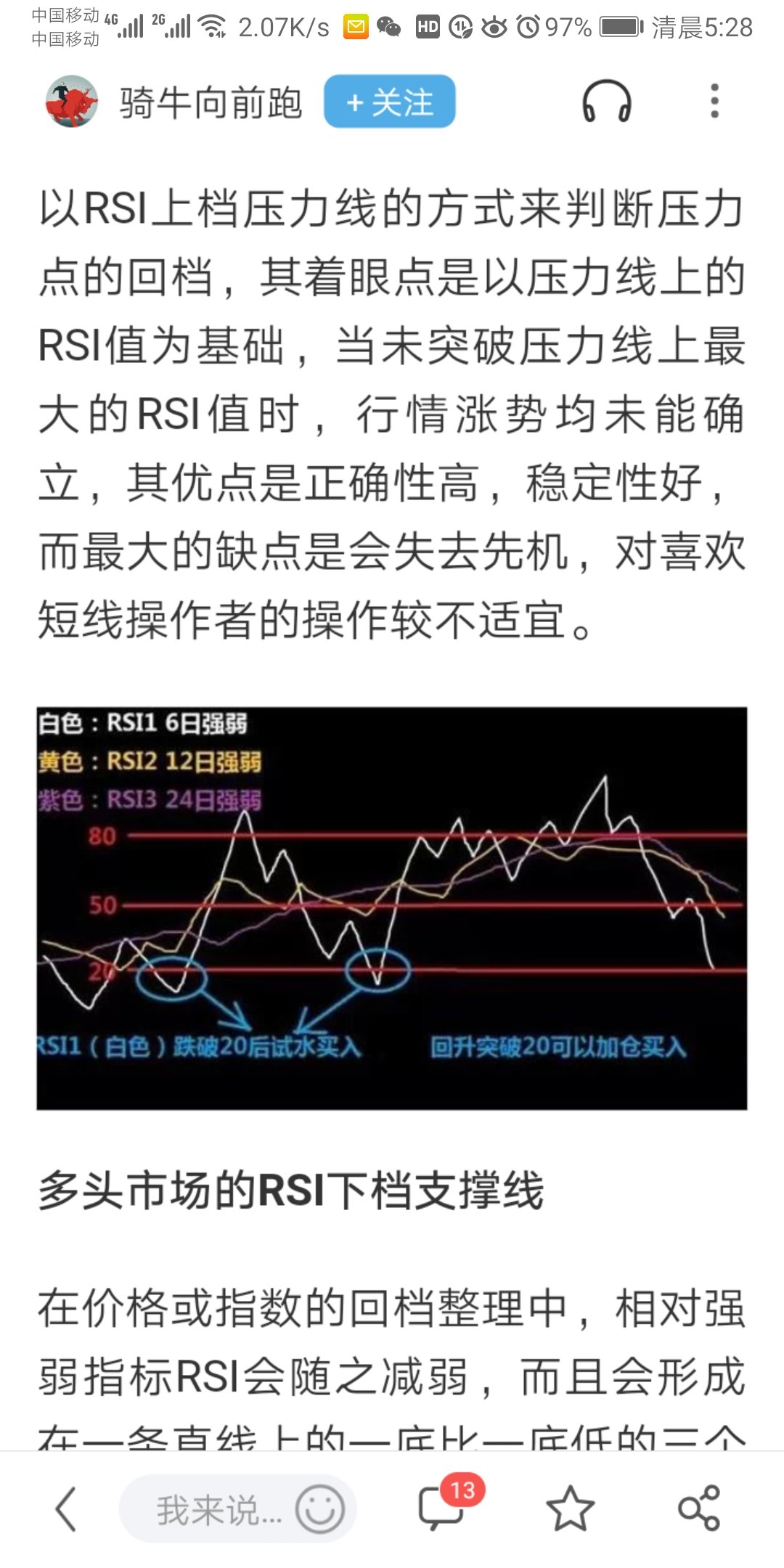This screenshot has height=1568, width=784.
Task: Share this article
Action: [698, 1508]
